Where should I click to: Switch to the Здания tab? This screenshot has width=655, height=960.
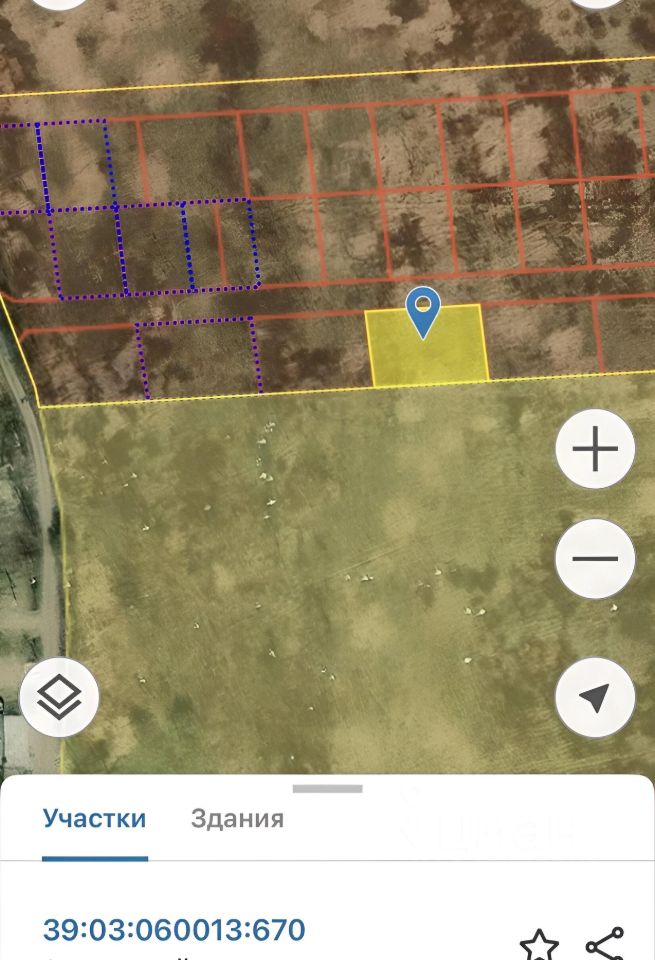click(x=237, y=819)
